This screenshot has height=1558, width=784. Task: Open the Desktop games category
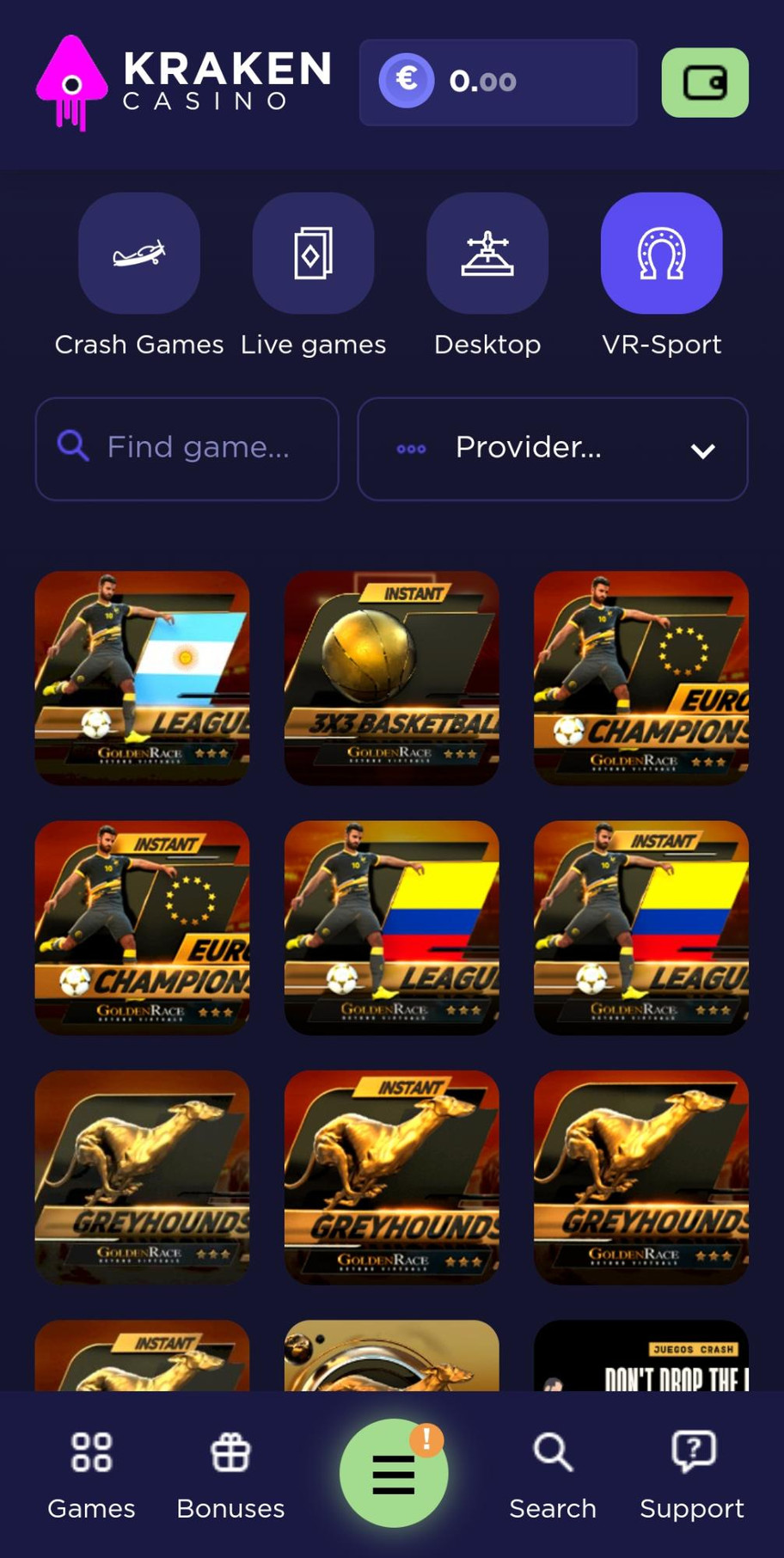(487, 254)
